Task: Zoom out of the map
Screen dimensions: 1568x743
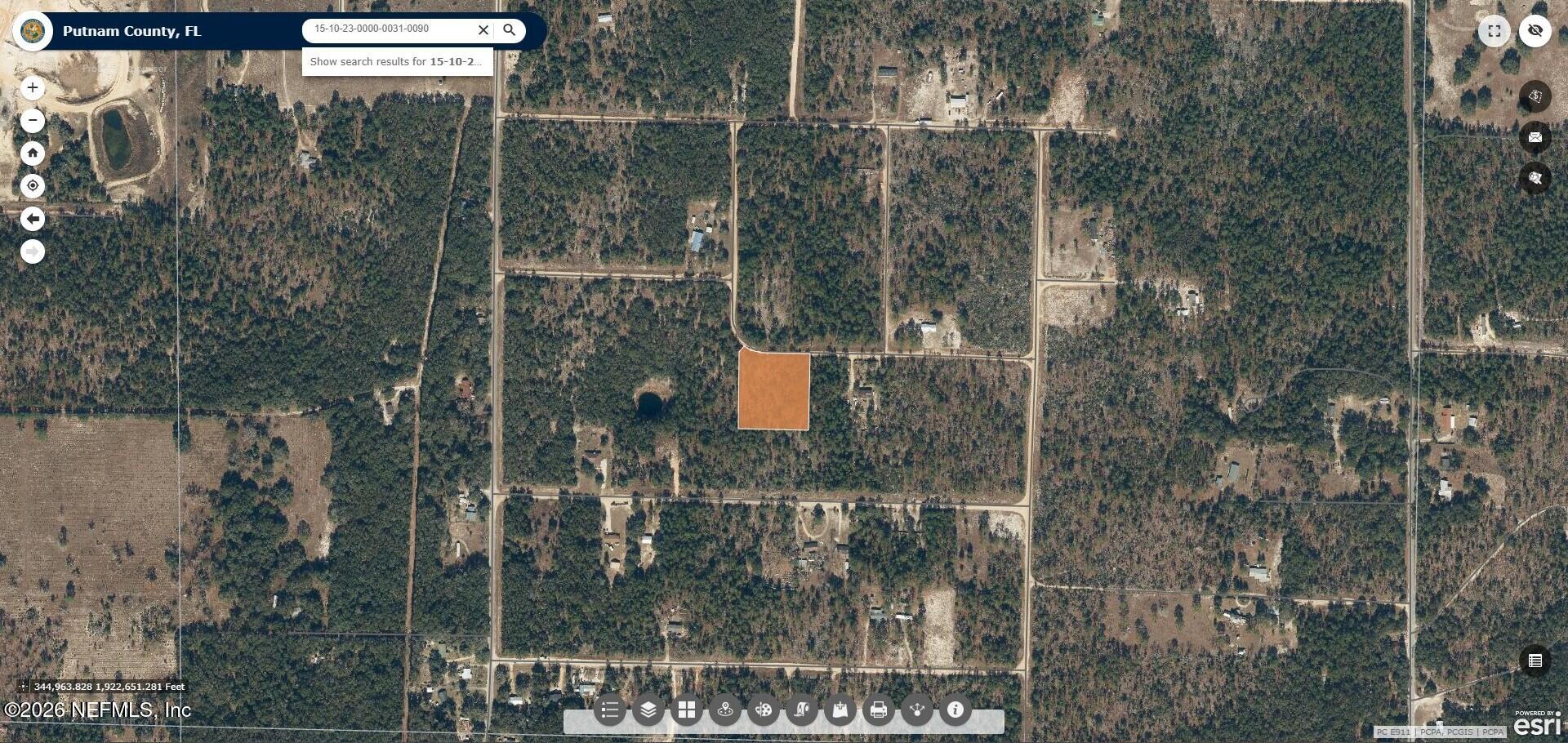Action: [x=33, y=121]
